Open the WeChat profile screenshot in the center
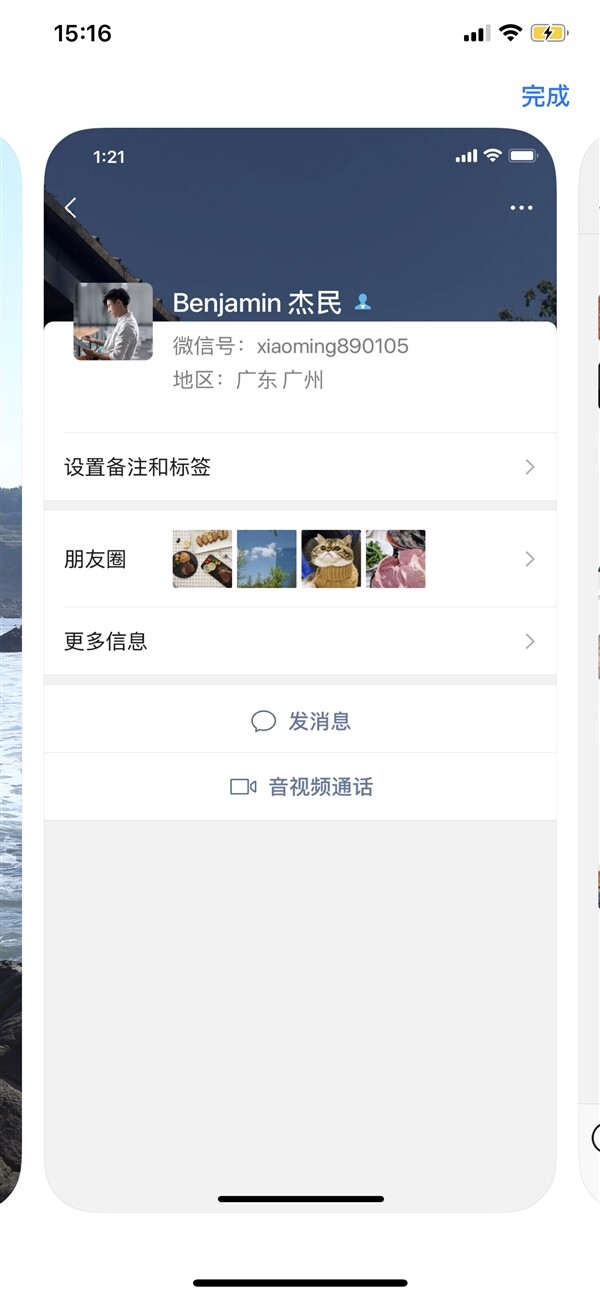The image size is (600, 1298). 300,950
